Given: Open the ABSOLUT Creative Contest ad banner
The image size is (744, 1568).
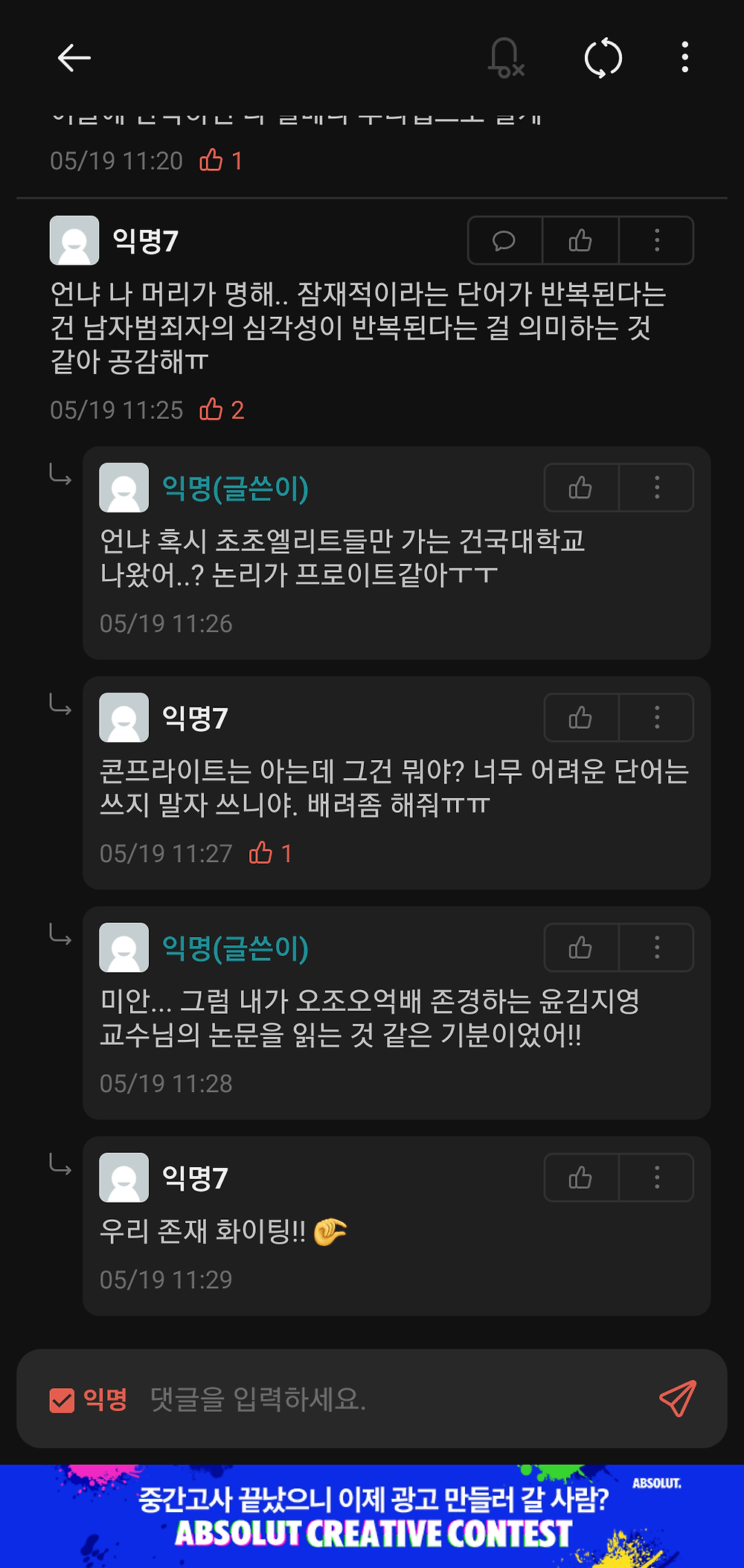Looking at the screenshot, I should pyautogui.click(x=372, y=1517).
